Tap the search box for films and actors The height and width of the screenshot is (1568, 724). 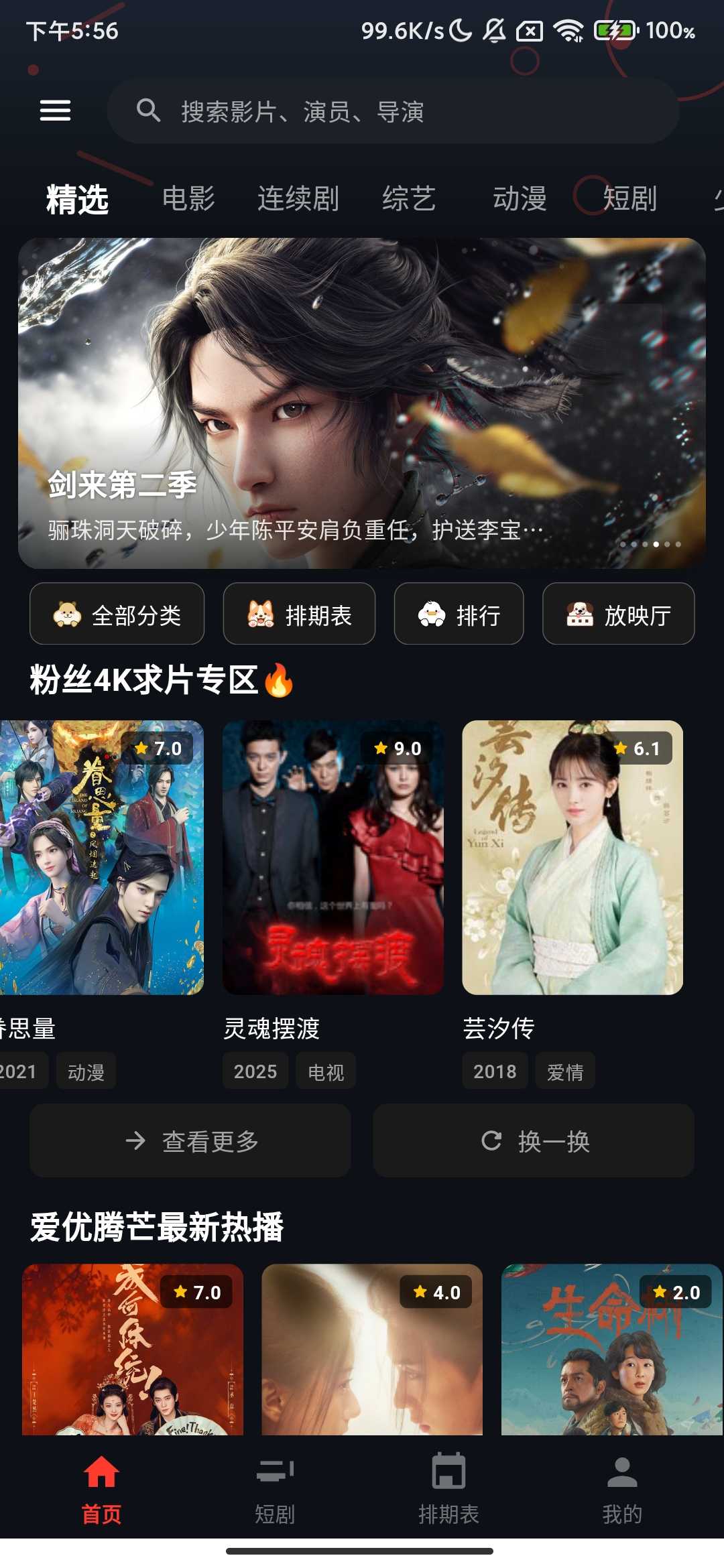click(392, 111)
